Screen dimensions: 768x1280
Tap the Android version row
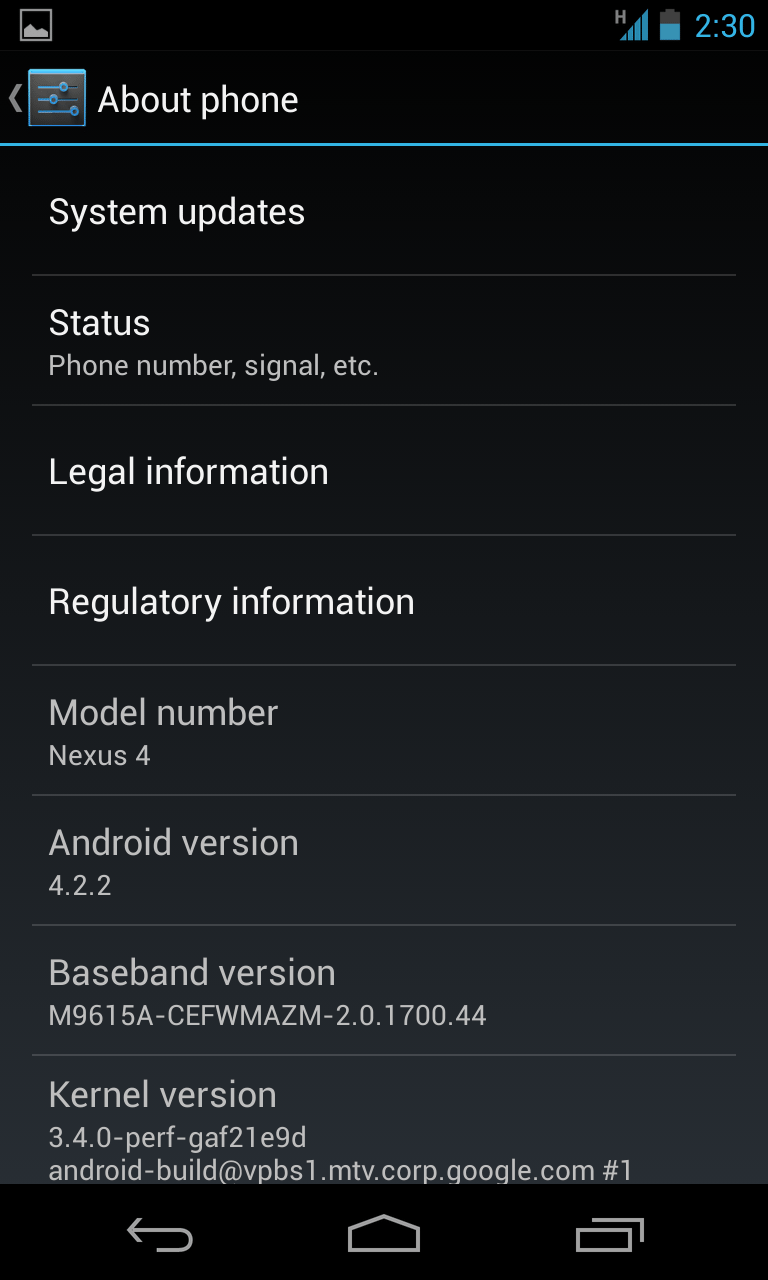(x=384, y=861)
